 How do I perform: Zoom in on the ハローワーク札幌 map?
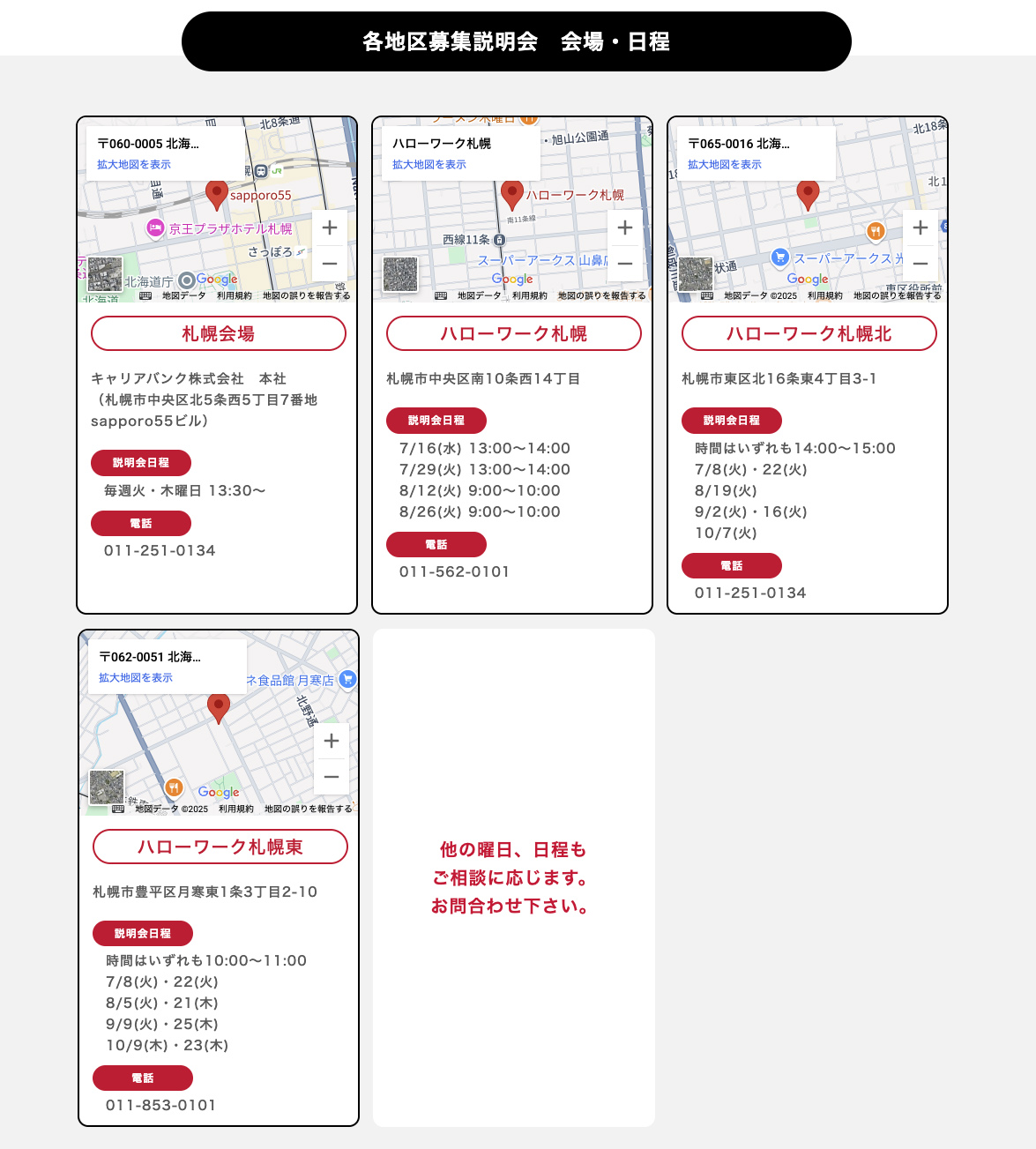625,228
